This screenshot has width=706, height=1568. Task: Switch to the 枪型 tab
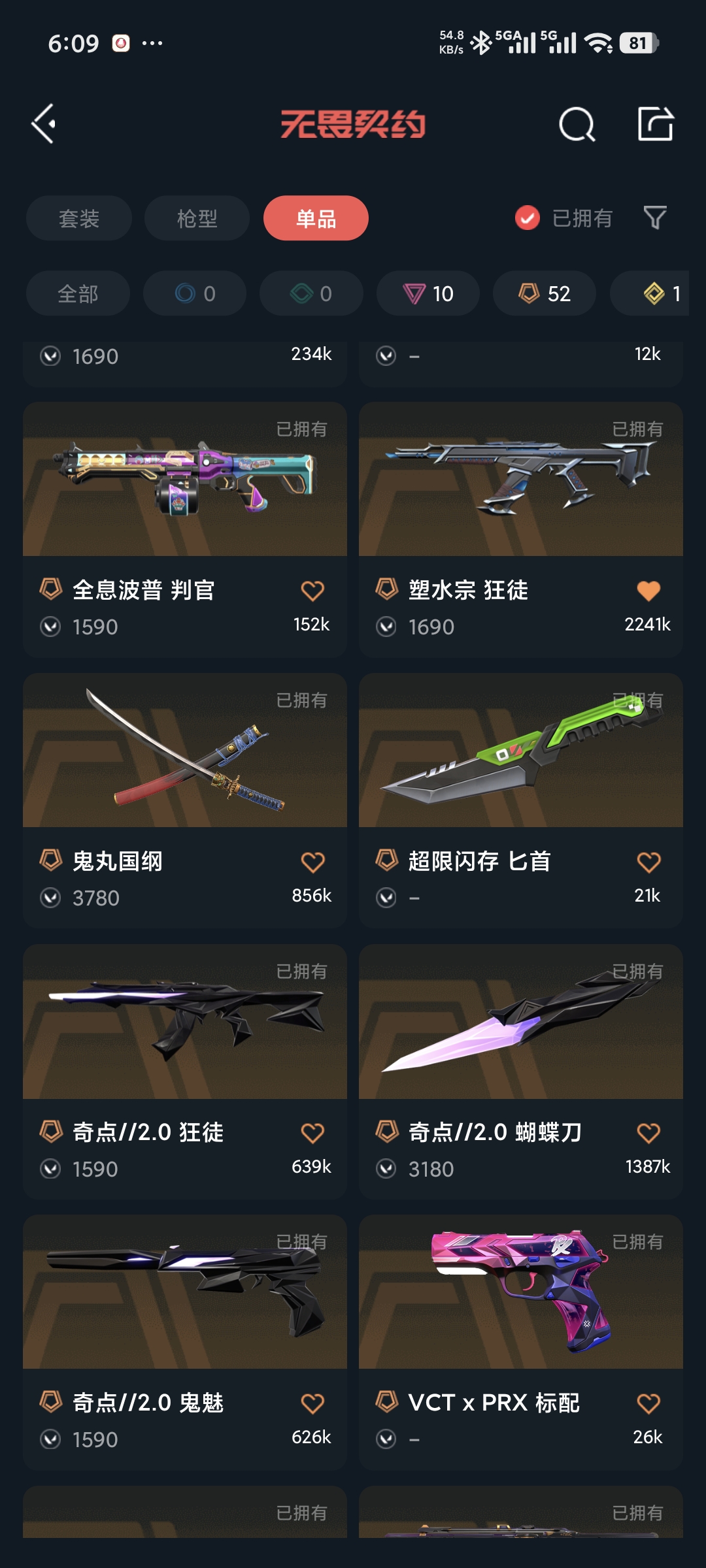197,218
